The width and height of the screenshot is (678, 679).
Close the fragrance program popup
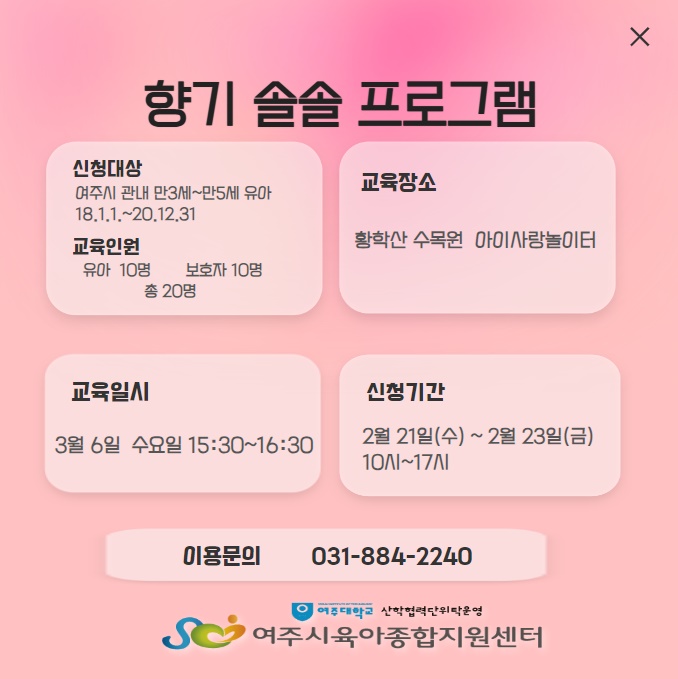click(x=639, y=37)
